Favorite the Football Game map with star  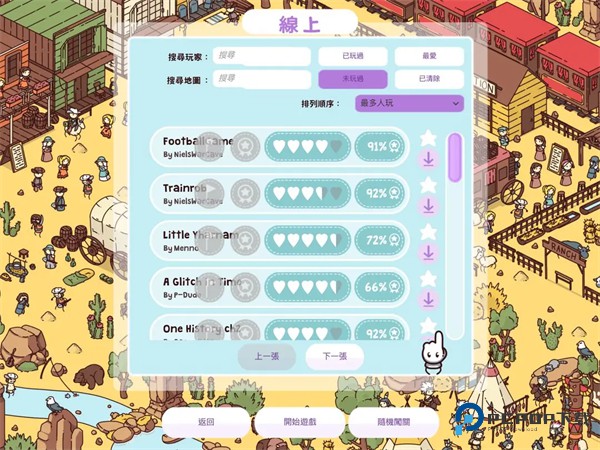click(429, 137)
